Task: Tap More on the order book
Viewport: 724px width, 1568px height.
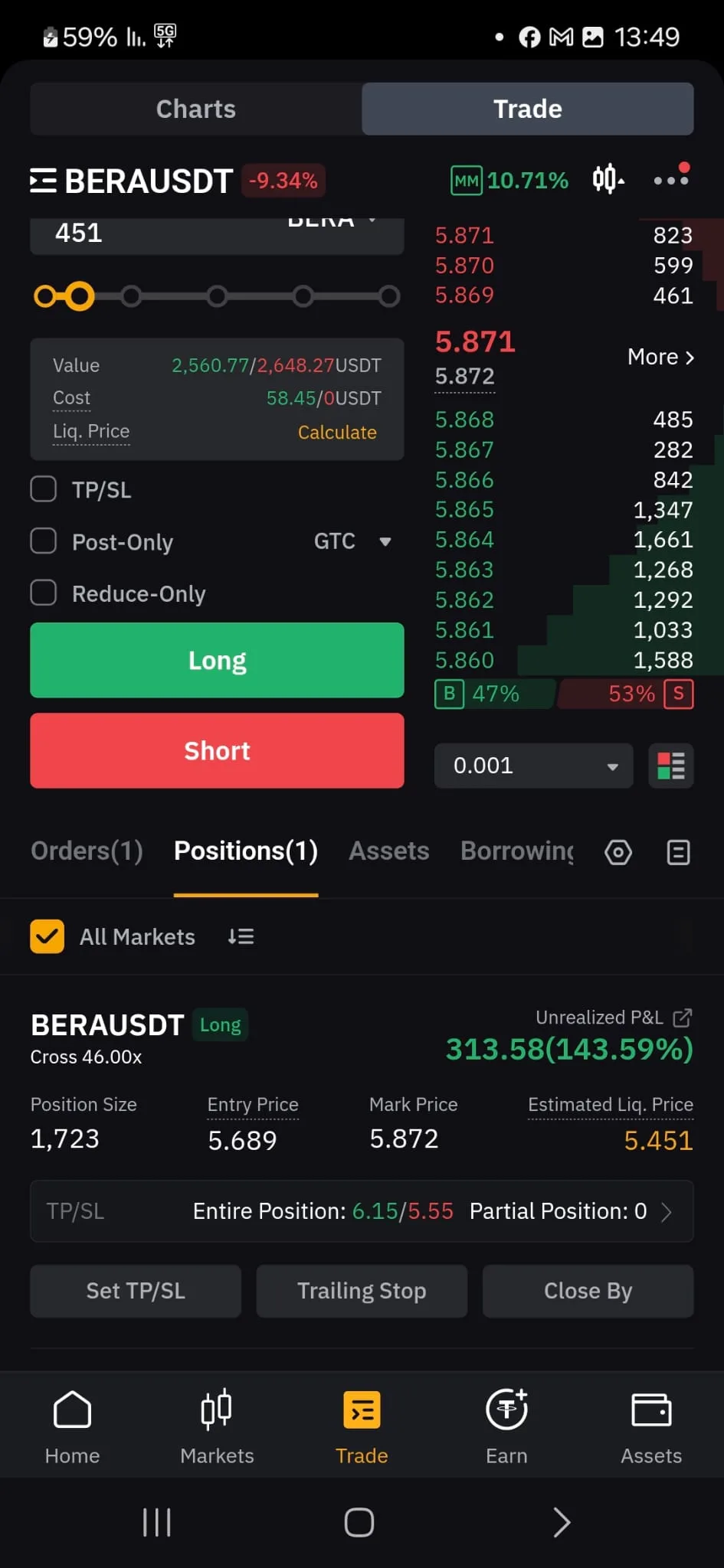Action: [660, 357]
